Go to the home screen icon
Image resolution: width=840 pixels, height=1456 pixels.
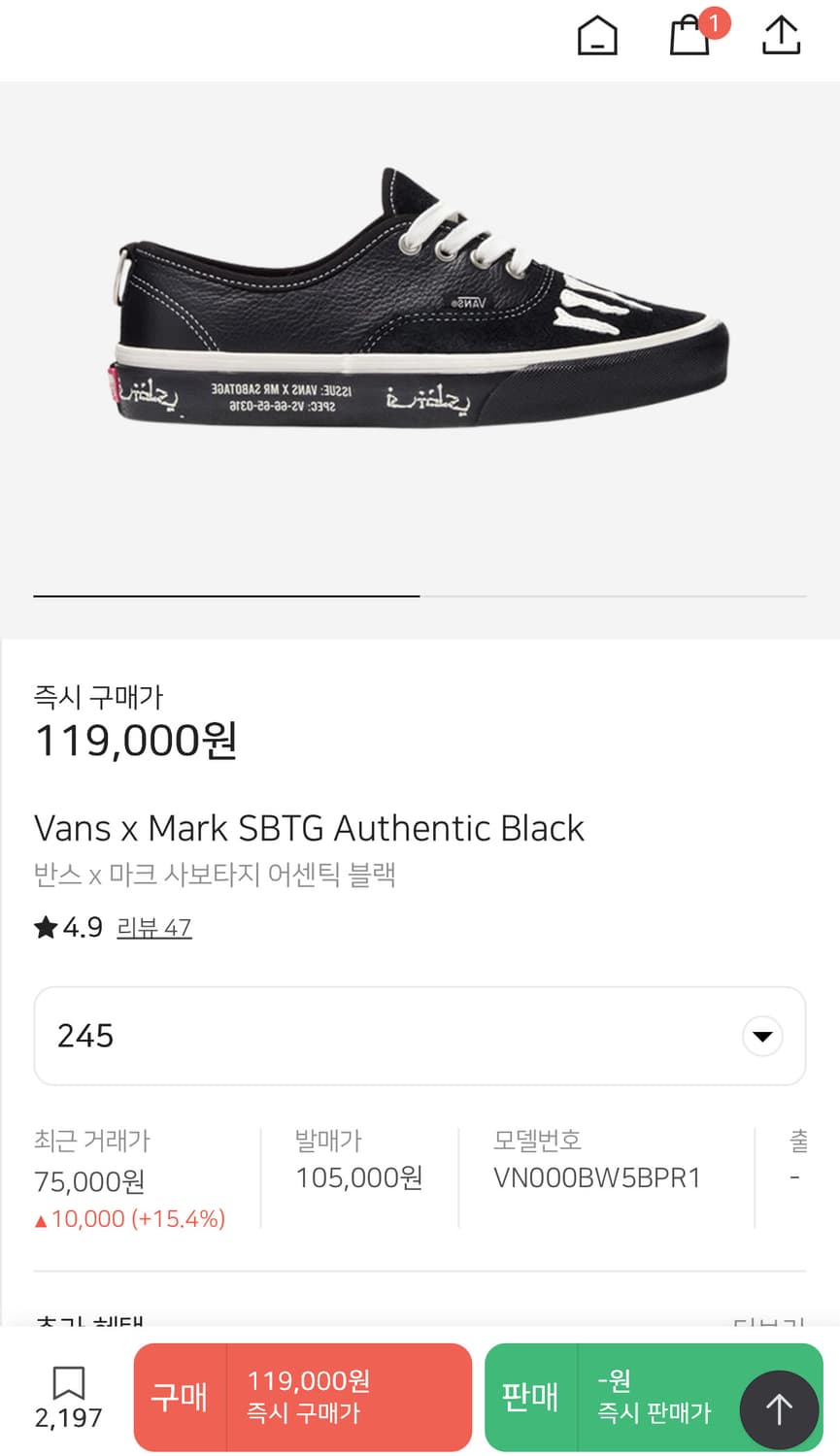597,37
